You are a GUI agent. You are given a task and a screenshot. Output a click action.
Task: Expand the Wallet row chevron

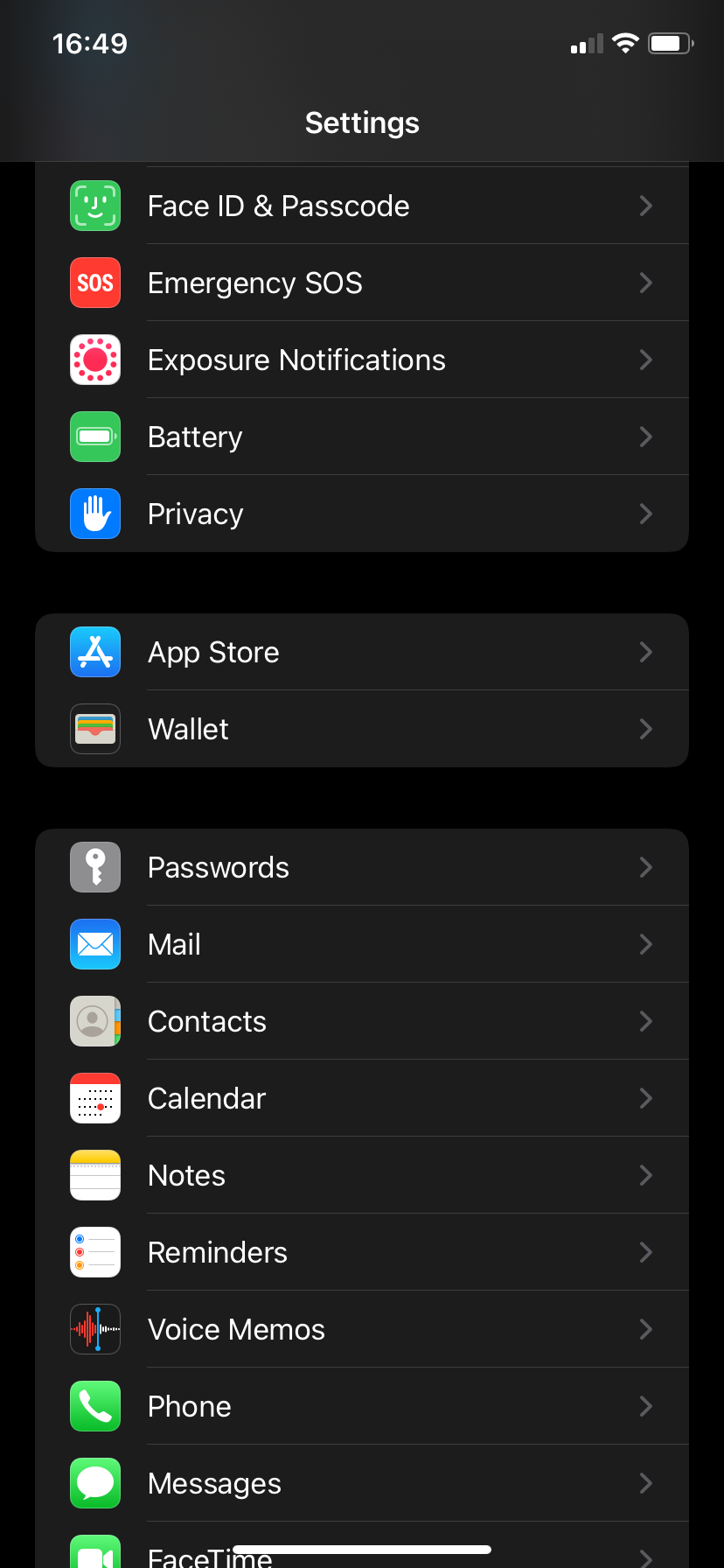point(645,728)
